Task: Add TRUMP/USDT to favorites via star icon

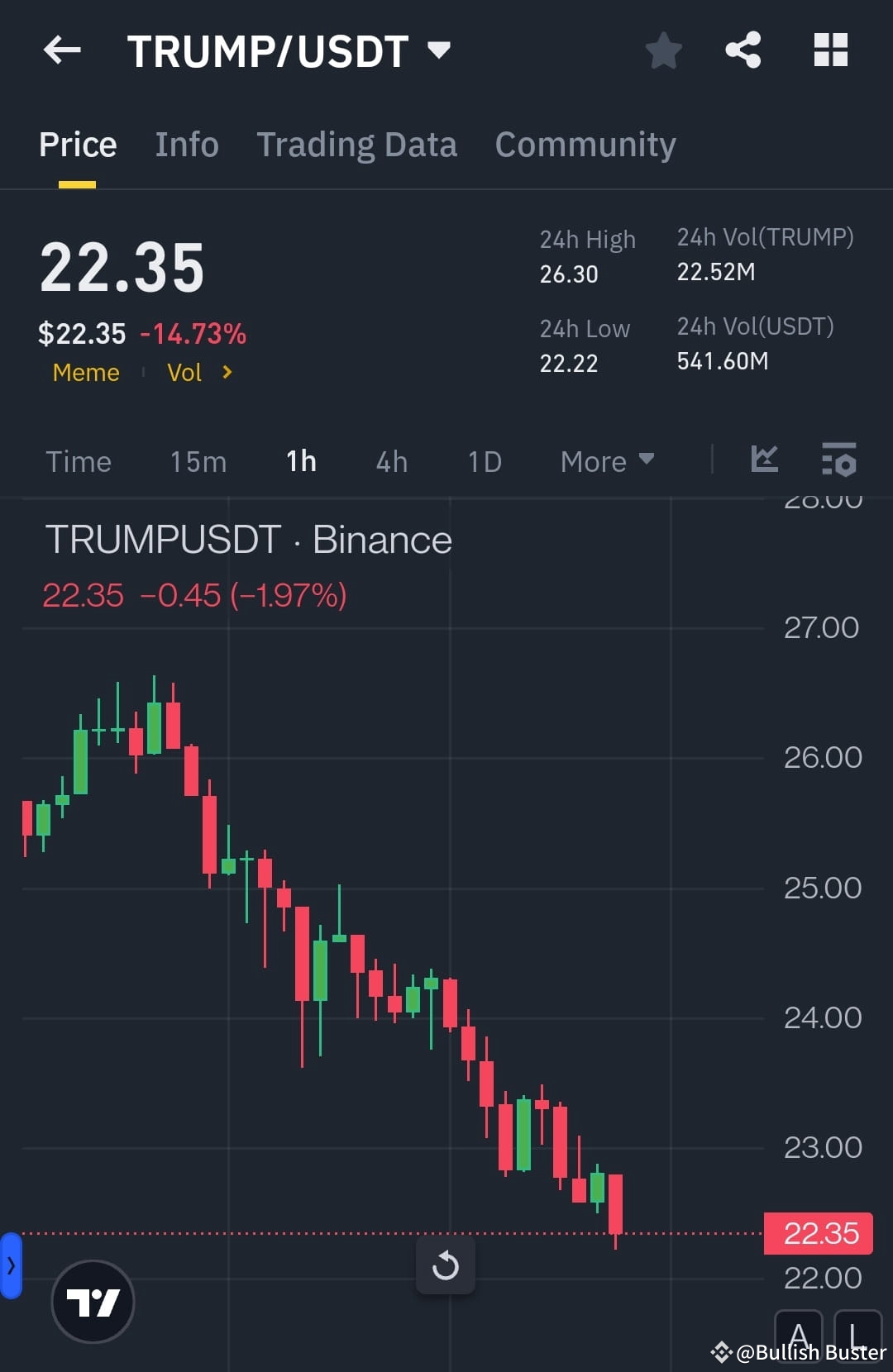Action: (x=664, y=50)
